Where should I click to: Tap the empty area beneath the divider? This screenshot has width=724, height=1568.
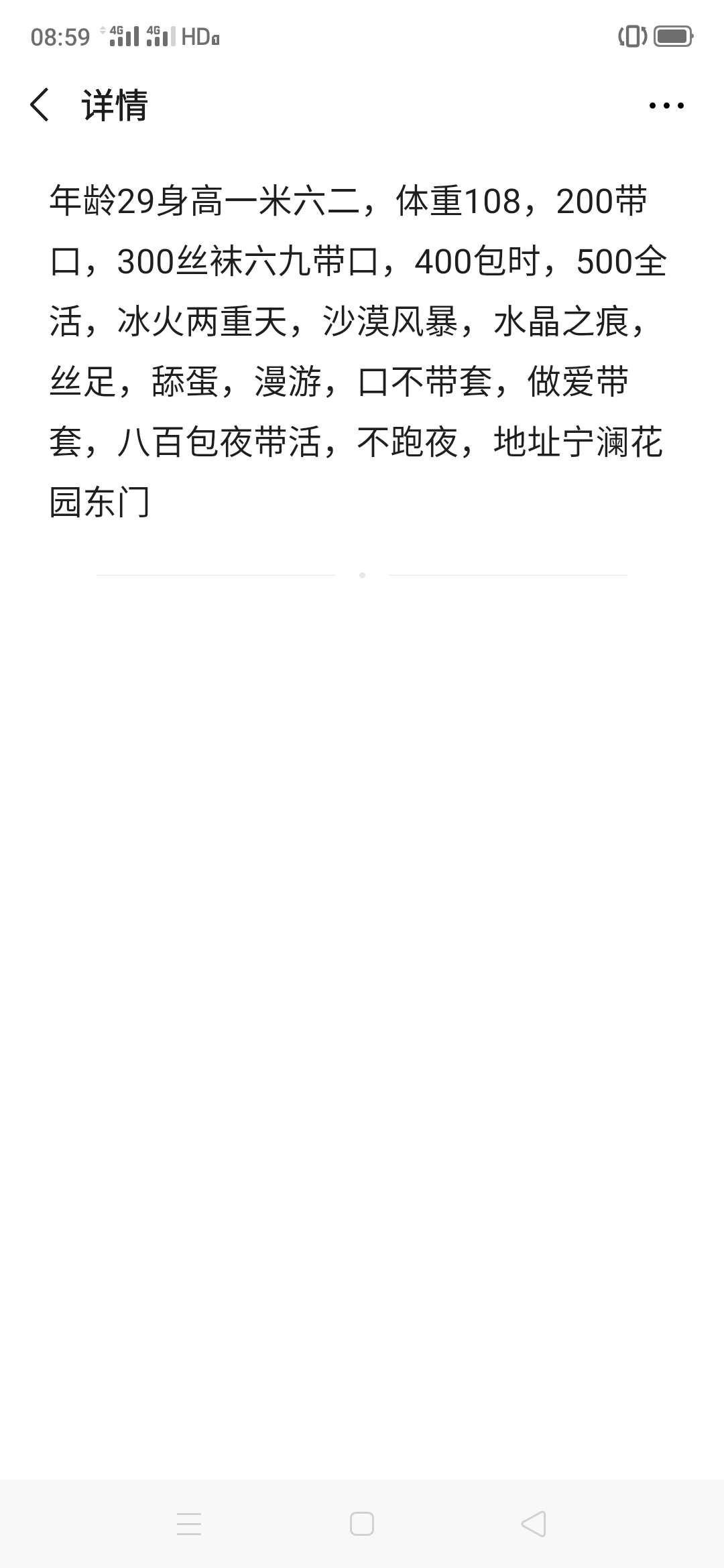[362, 804]
